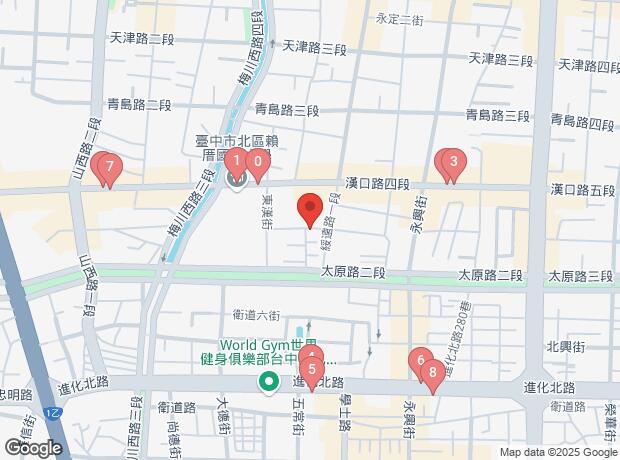Open map marker number 5
This screenshot has height=460, width=620.
pyautogui.click(x=312, y=371)
